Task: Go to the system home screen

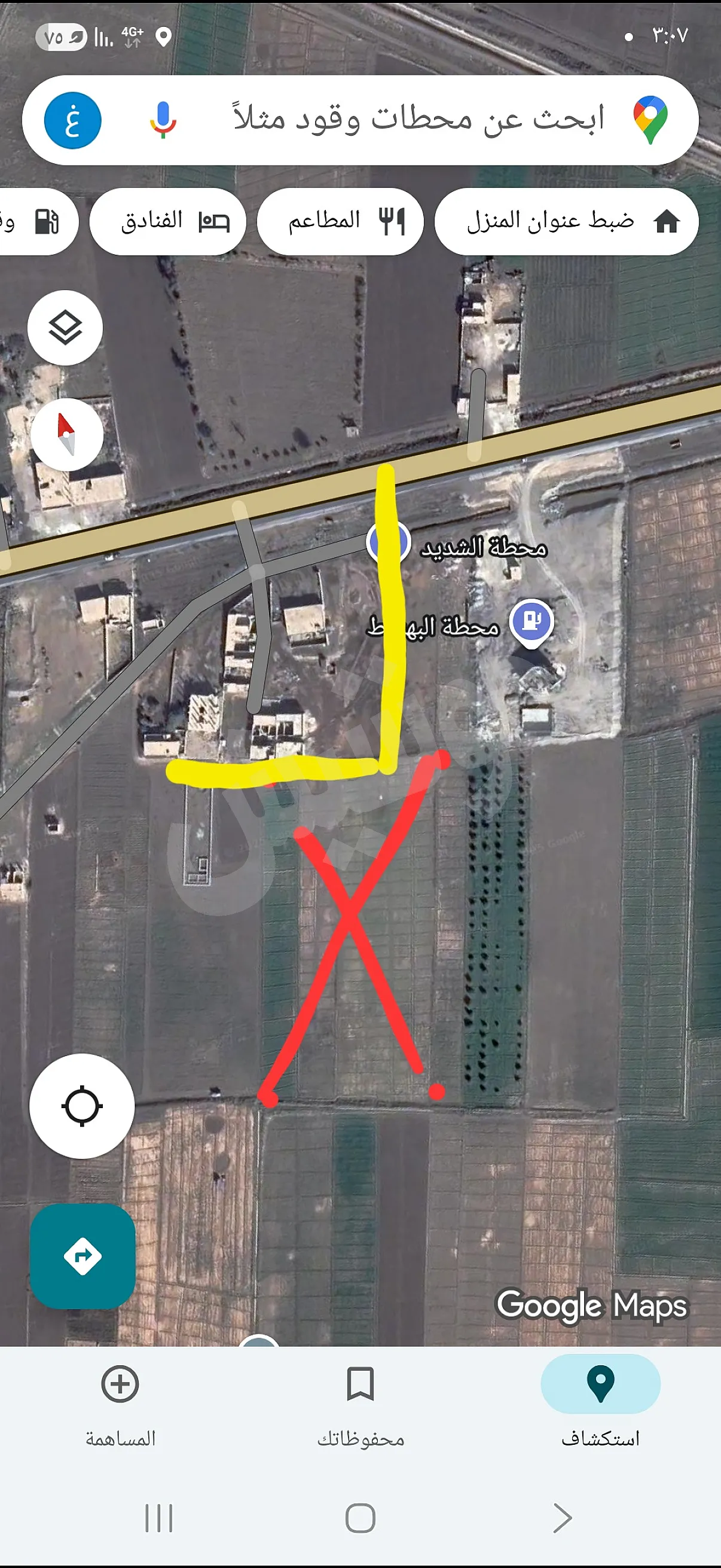Action: click(360, 1518)
